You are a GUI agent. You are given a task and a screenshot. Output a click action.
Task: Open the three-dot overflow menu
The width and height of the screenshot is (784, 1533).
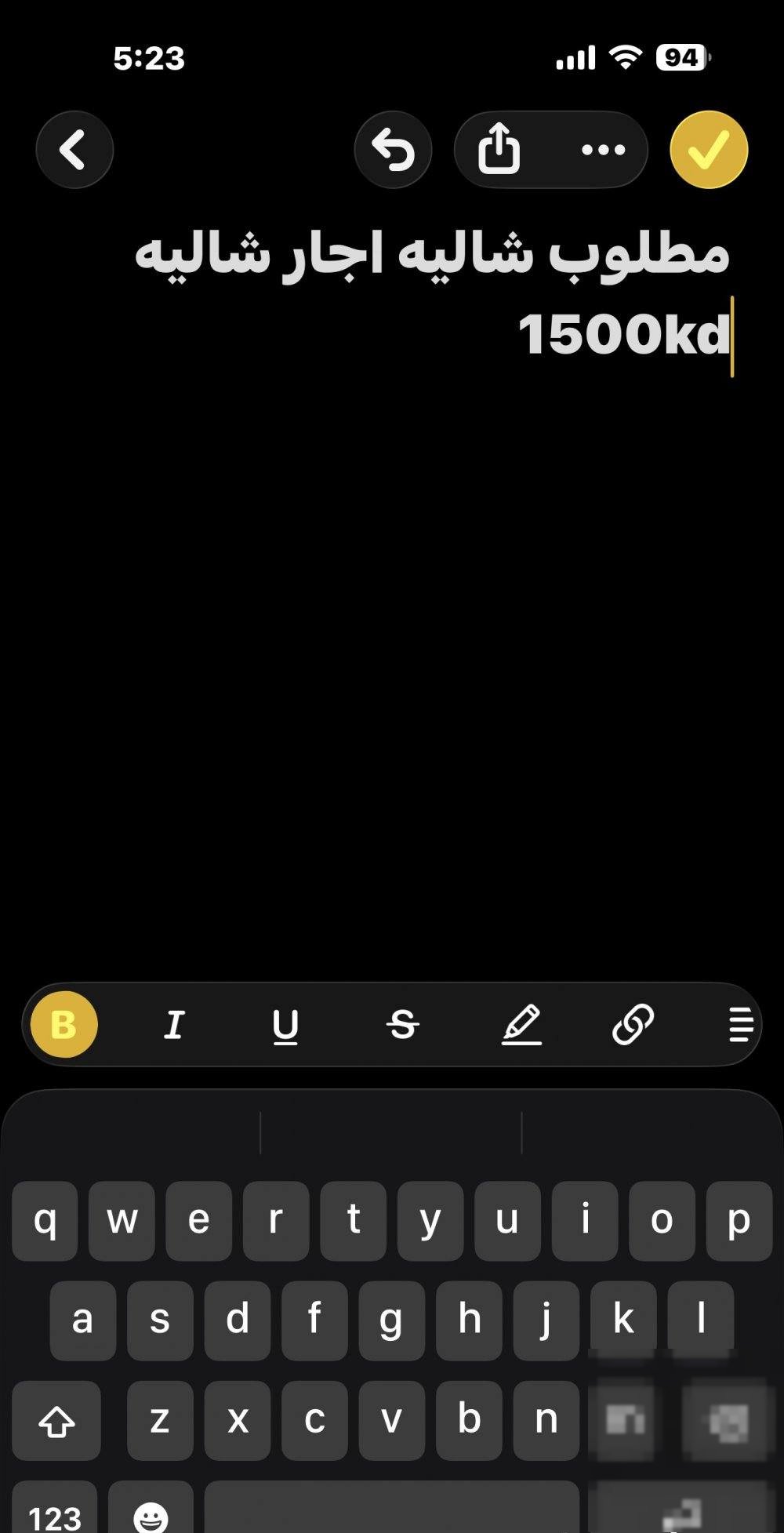(603, 150)
